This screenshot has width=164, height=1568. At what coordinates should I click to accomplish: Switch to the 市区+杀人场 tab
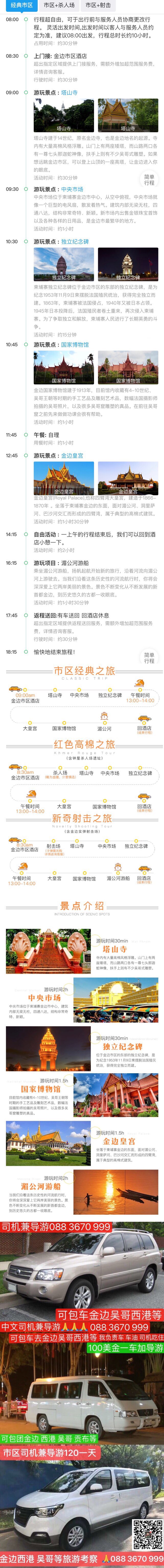(59, 5)
